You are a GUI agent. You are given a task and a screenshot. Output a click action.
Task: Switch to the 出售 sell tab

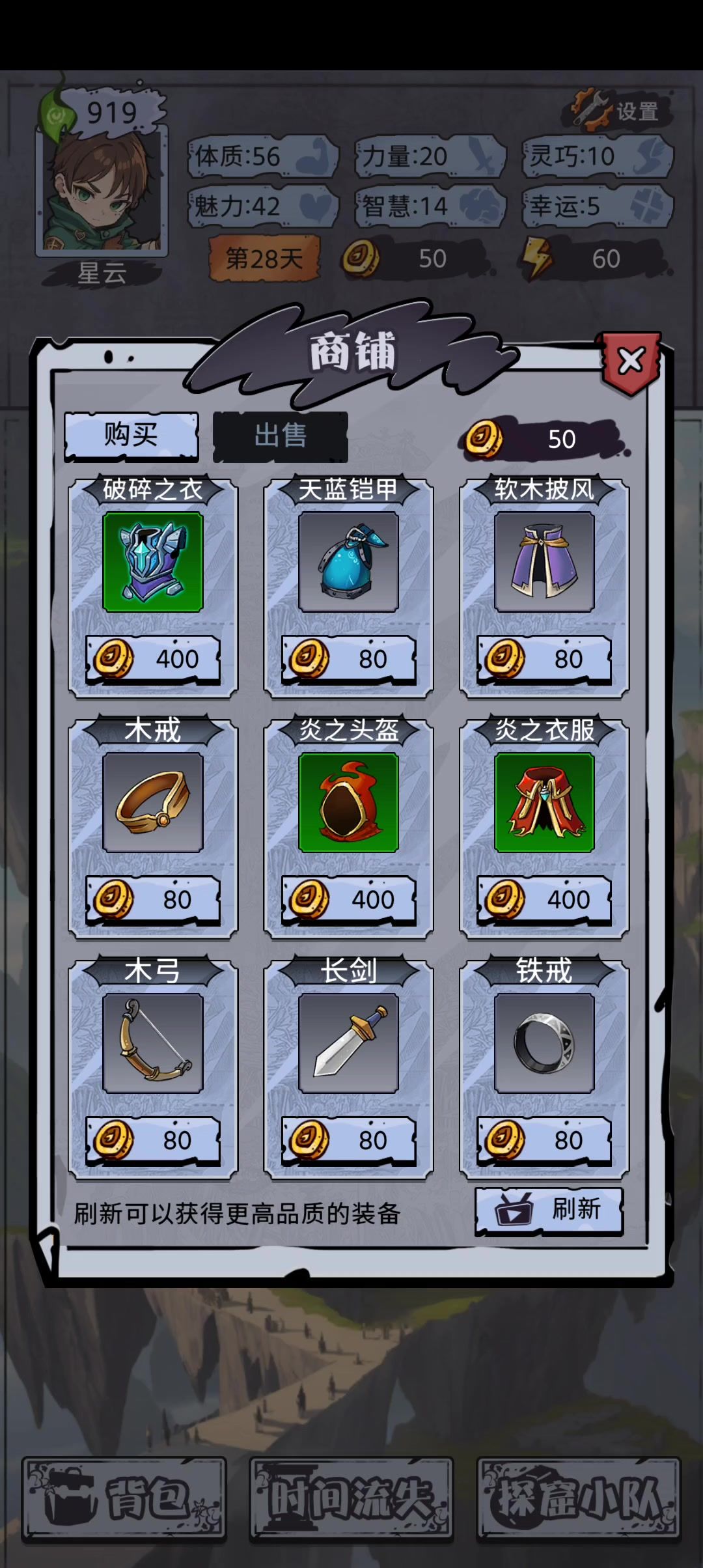pos(280,436)
